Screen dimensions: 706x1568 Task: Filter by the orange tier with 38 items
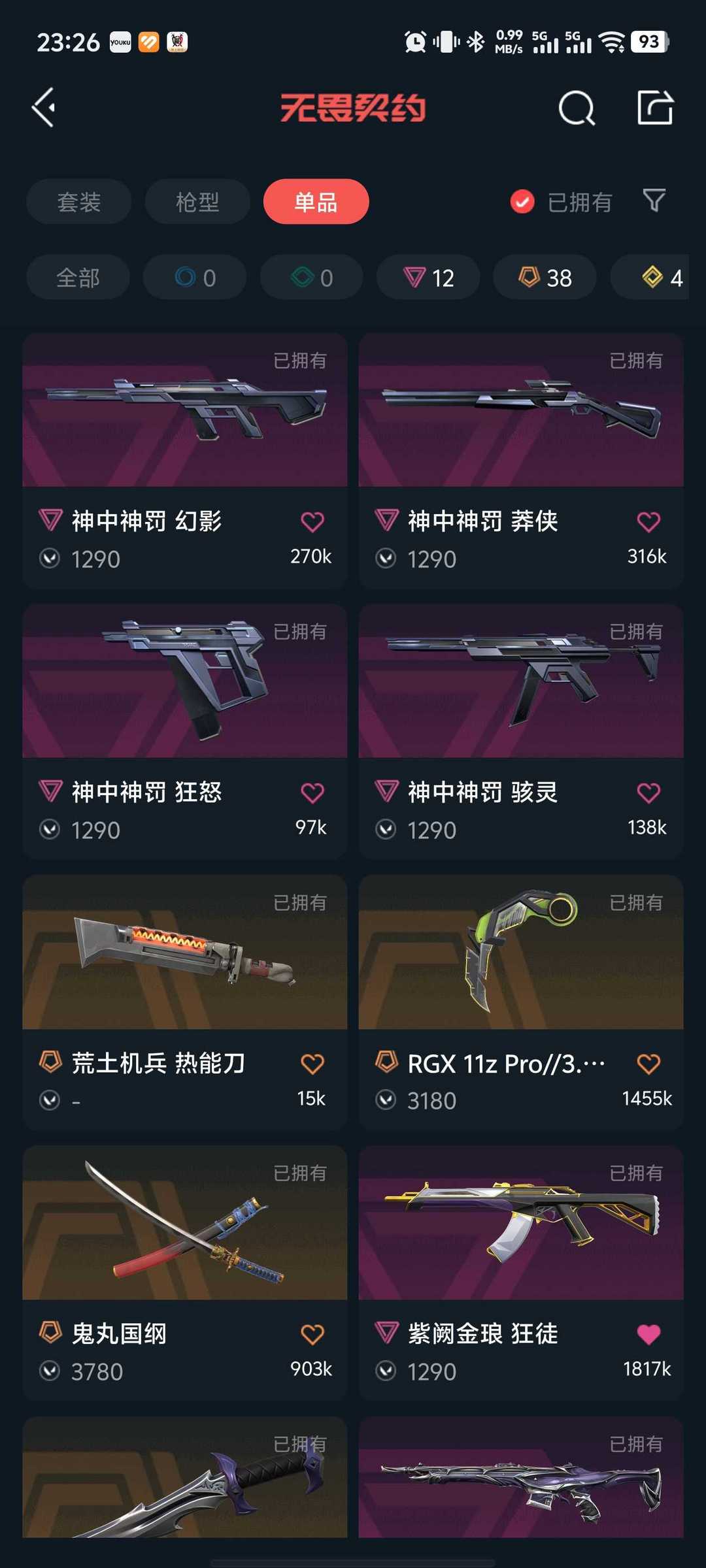pos(545,278)
